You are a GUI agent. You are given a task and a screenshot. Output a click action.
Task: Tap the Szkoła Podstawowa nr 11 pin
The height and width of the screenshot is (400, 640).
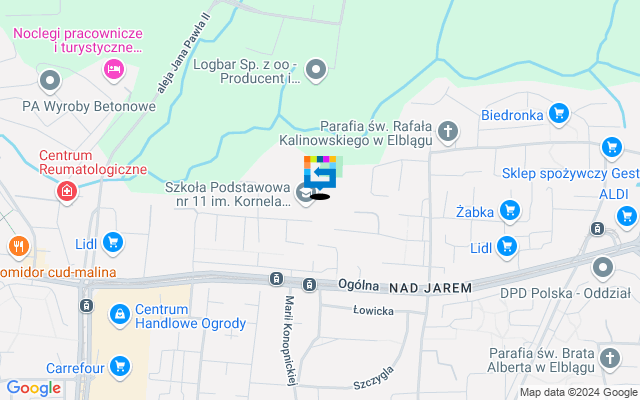(x=306, y=190)
